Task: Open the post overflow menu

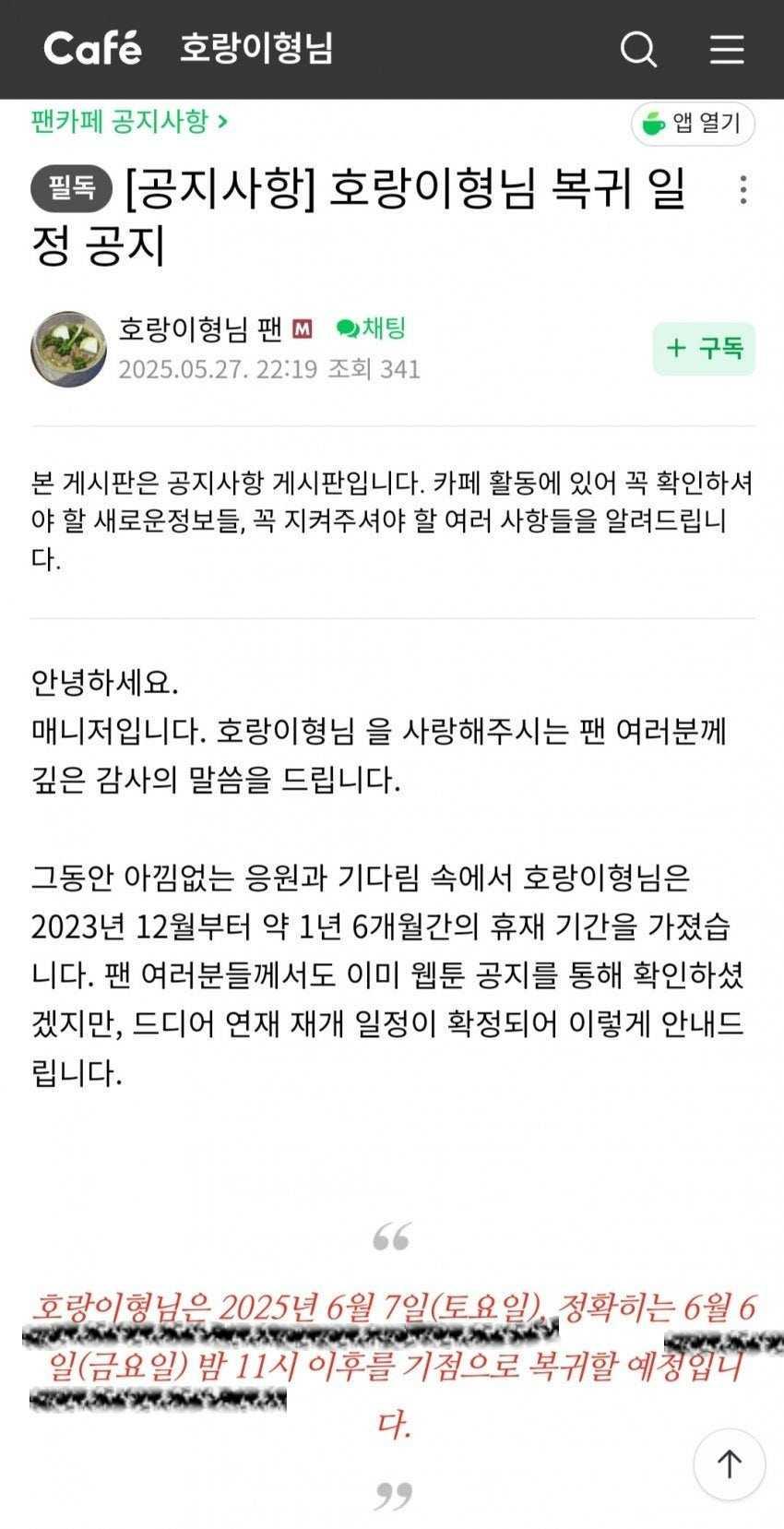Action: (x=742, y=190)
